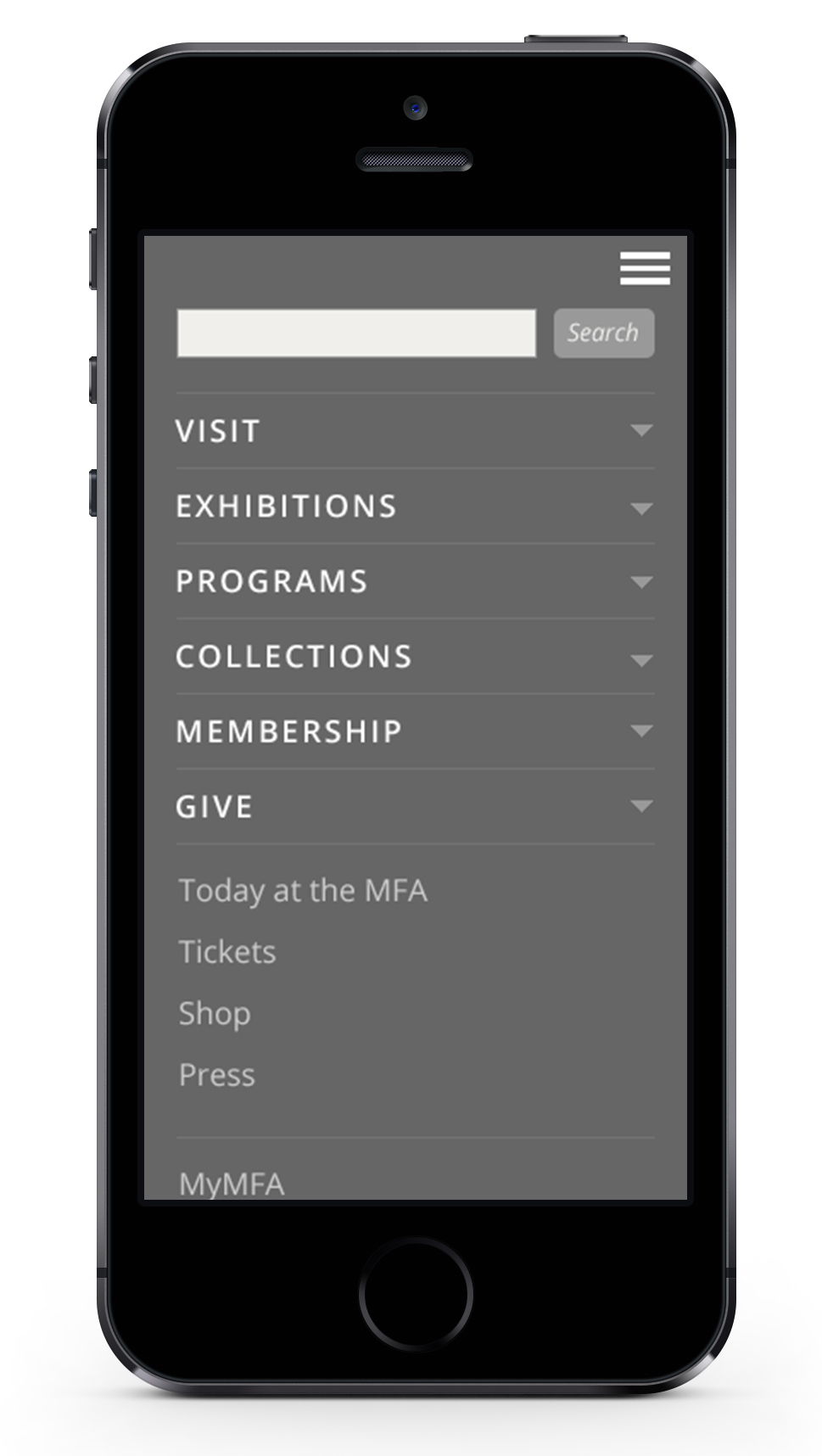Viewport: 822px width, 1456px height.
Task: Expand the Exhibitions section
Action: click(x=416, y=507)
